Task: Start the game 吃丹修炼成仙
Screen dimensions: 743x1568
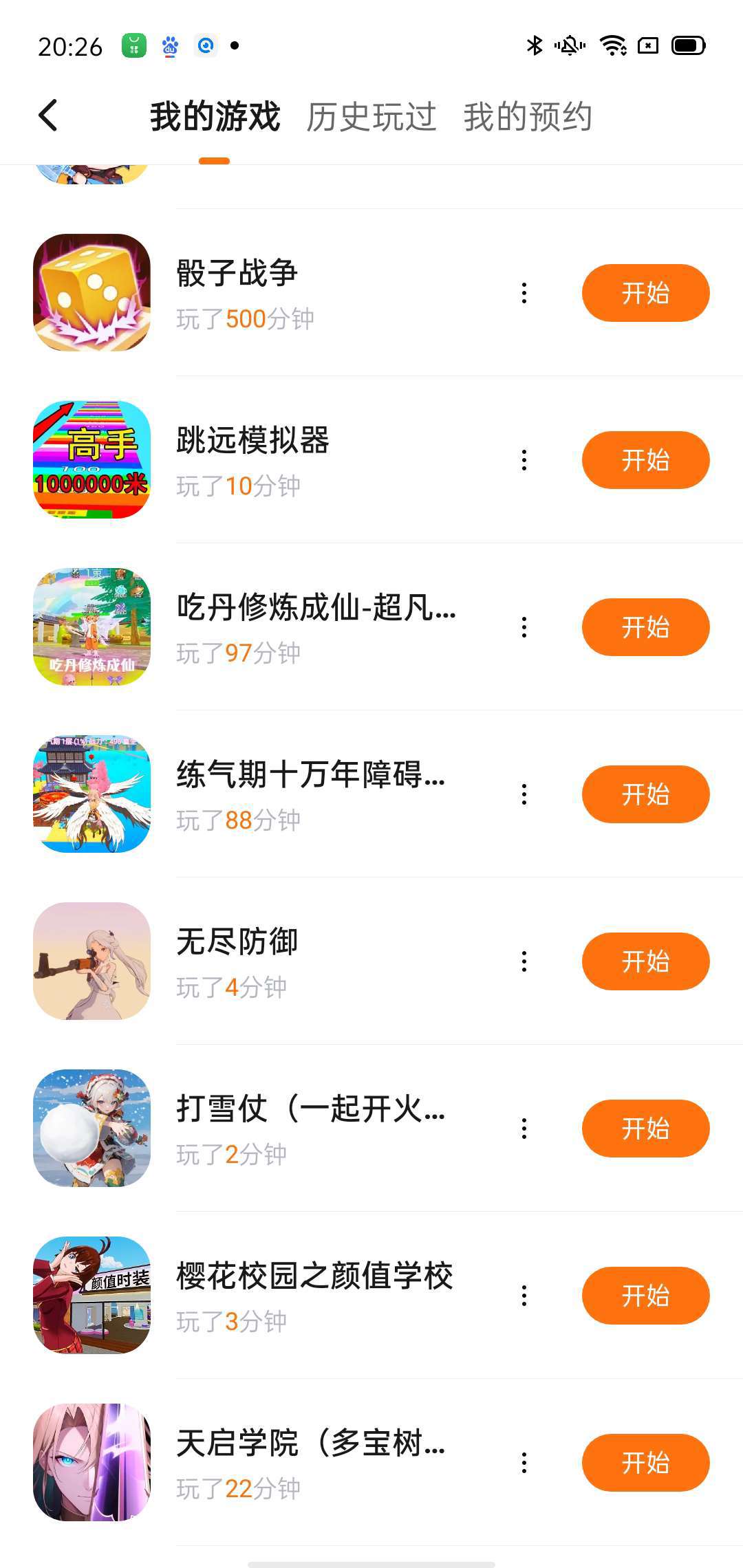Action: pos(645,627)
